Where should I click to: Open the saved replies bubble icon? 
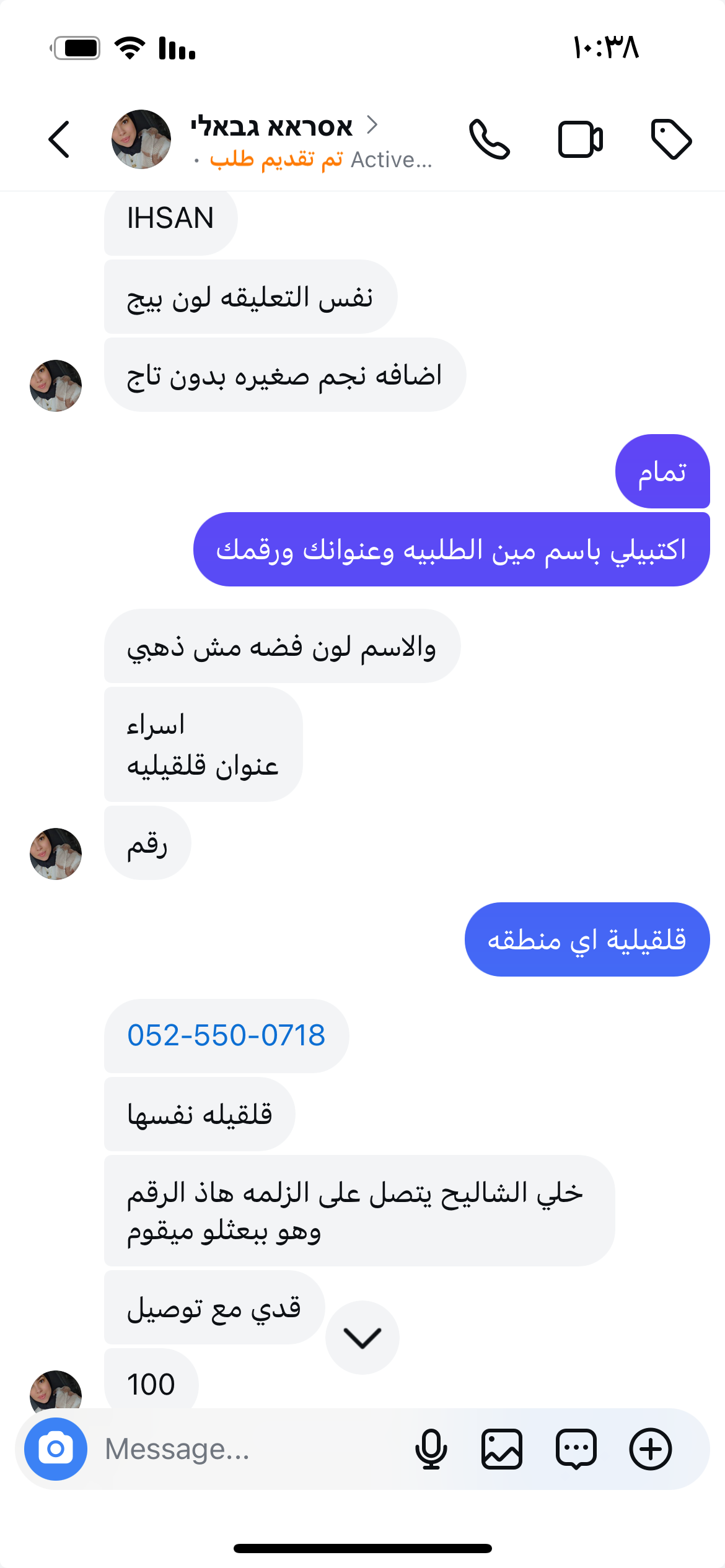point(576,1449)
